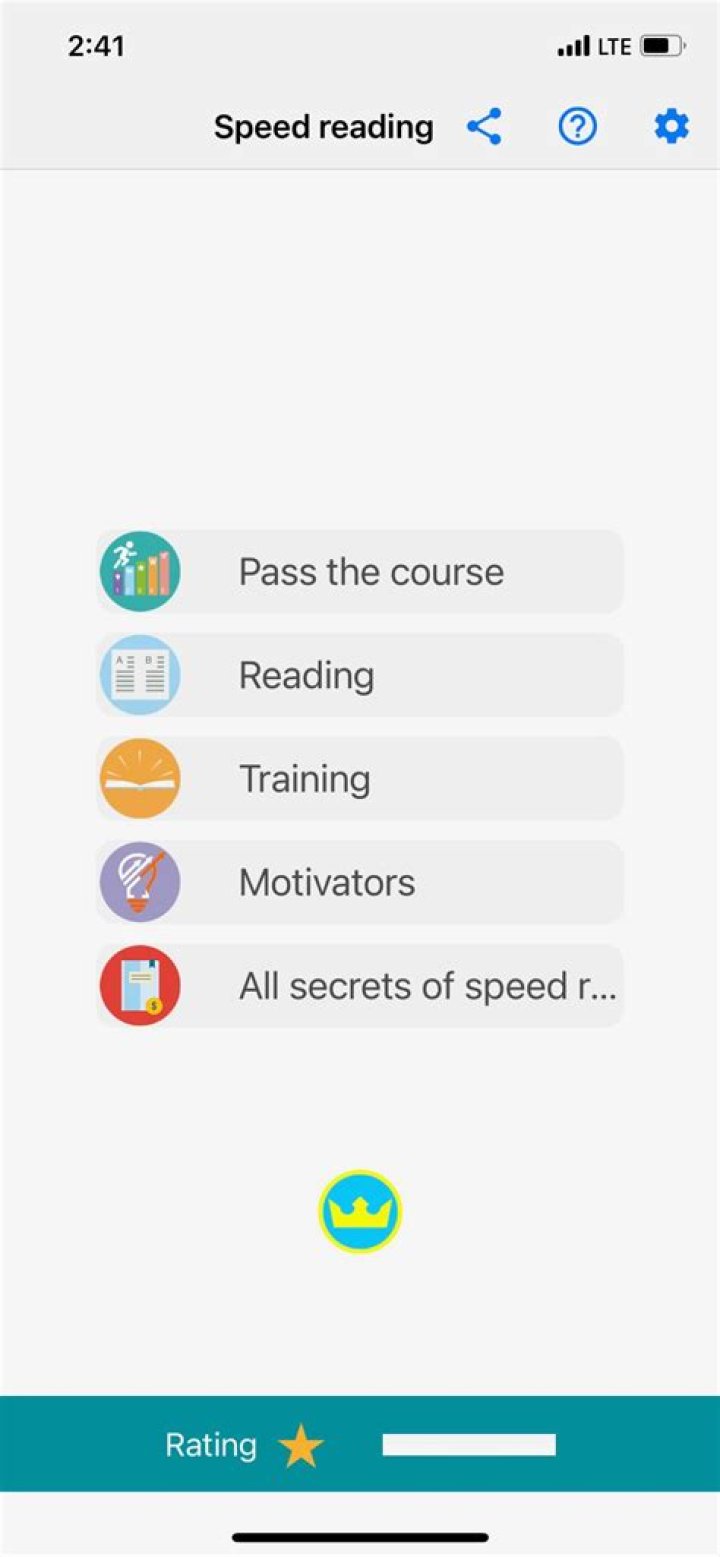
Task: Open settings gear
Action: click(671, 127)
